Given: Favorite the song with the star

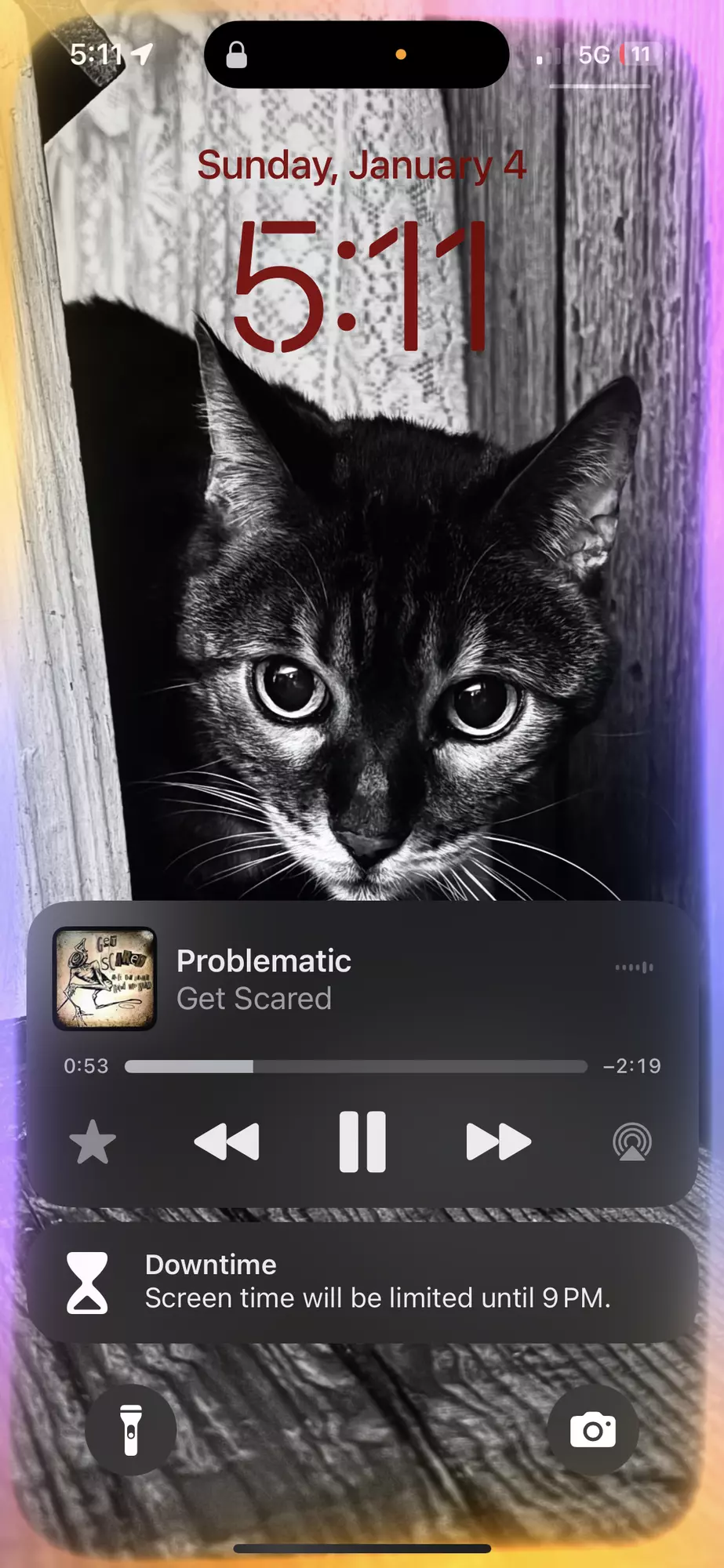Looking at the screenshot, I should [x=93, y=1142].
